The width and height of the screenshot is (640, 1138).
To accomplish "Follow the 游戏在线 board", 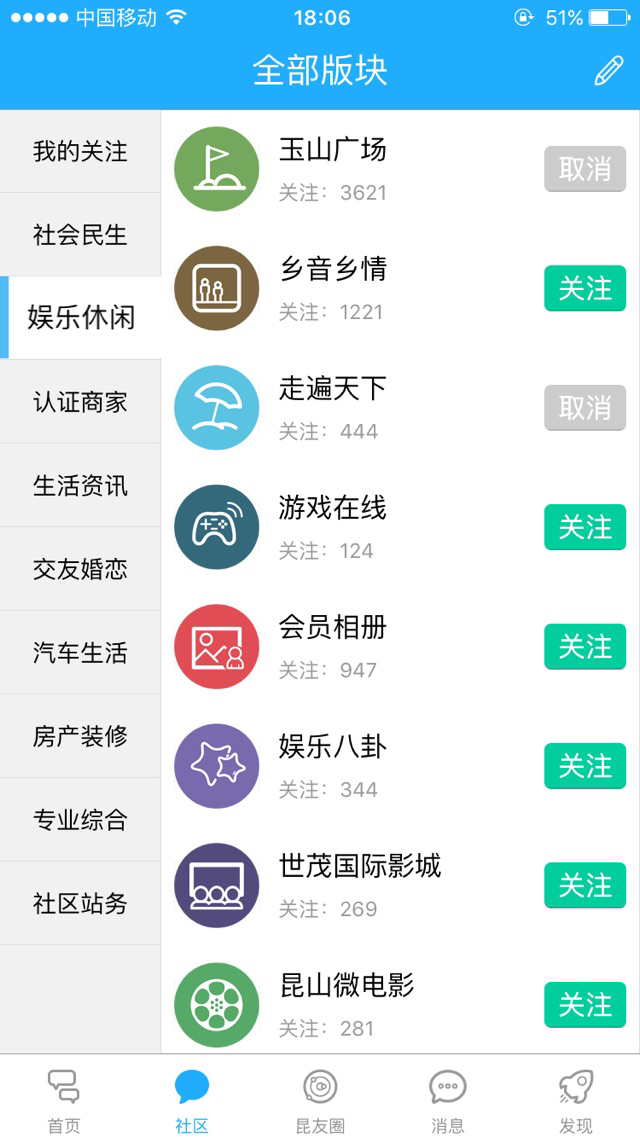I will coord(585,527).
